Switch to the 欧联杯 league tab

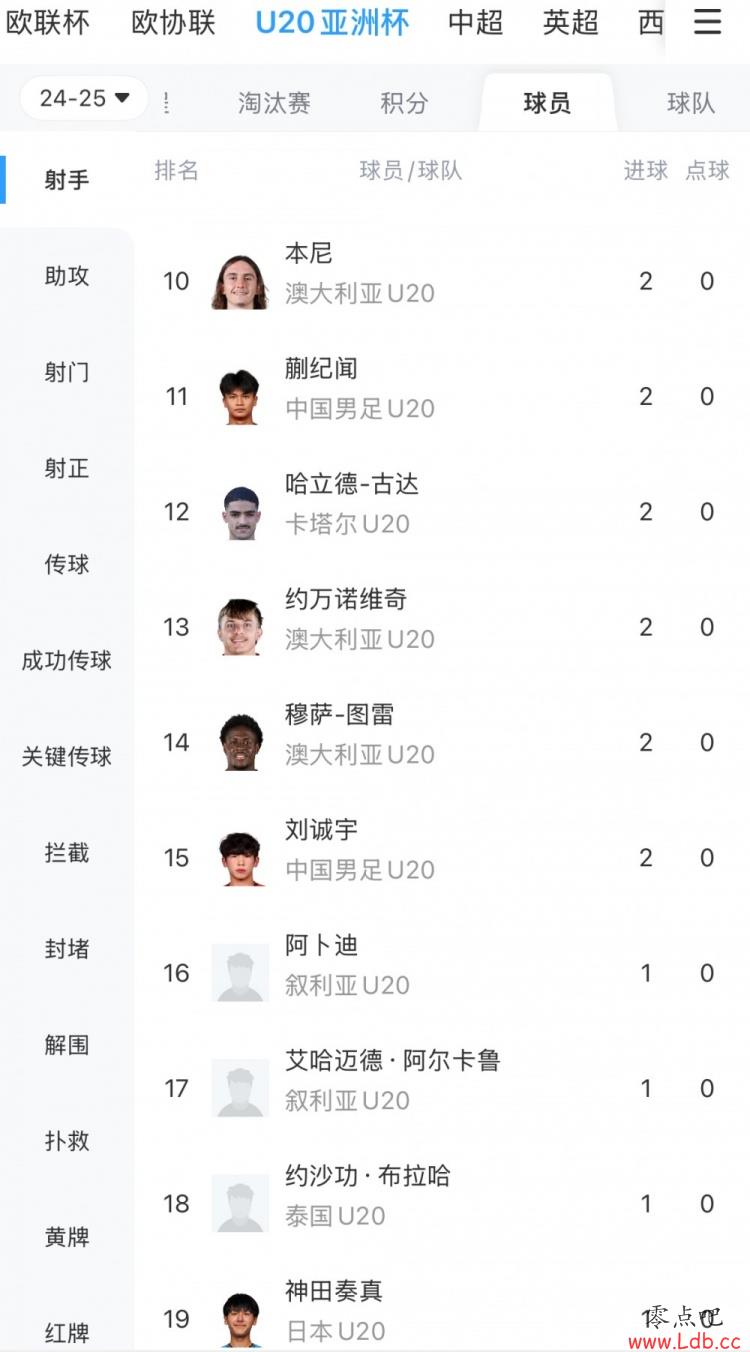[47, 22]
